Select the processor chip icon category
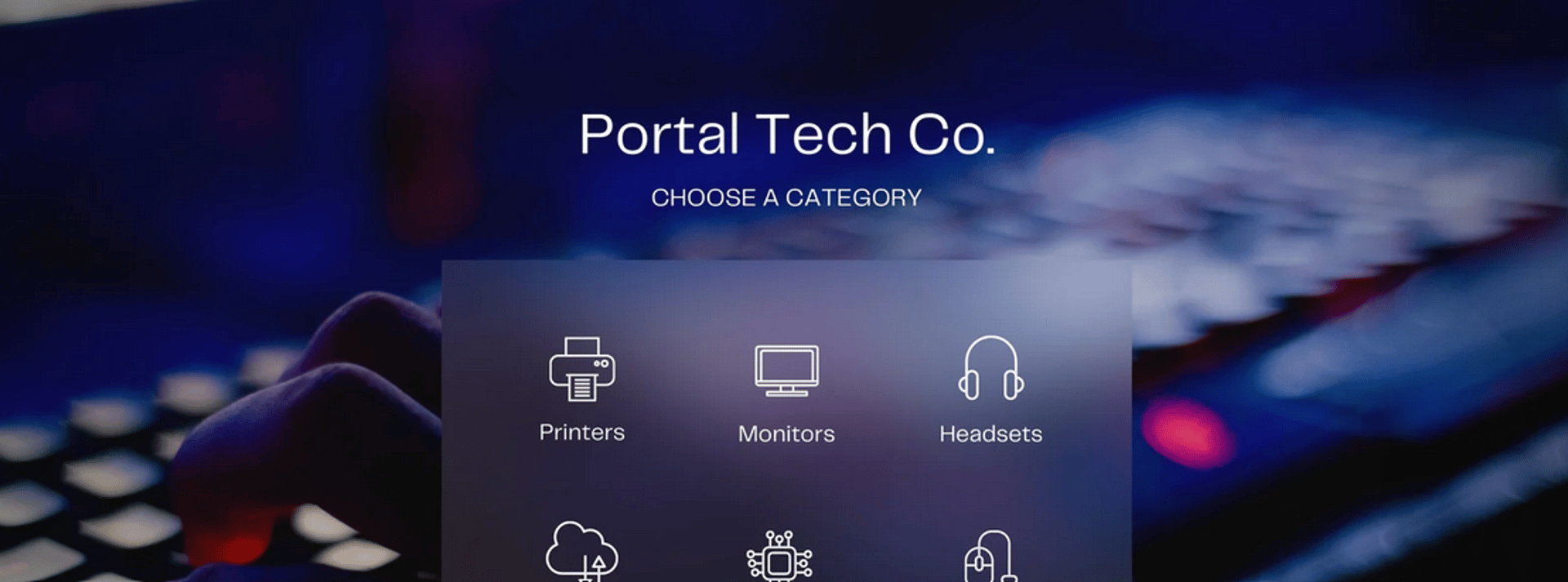The width and height of the screenshot is (1568, 582). [x=779, y=558]
